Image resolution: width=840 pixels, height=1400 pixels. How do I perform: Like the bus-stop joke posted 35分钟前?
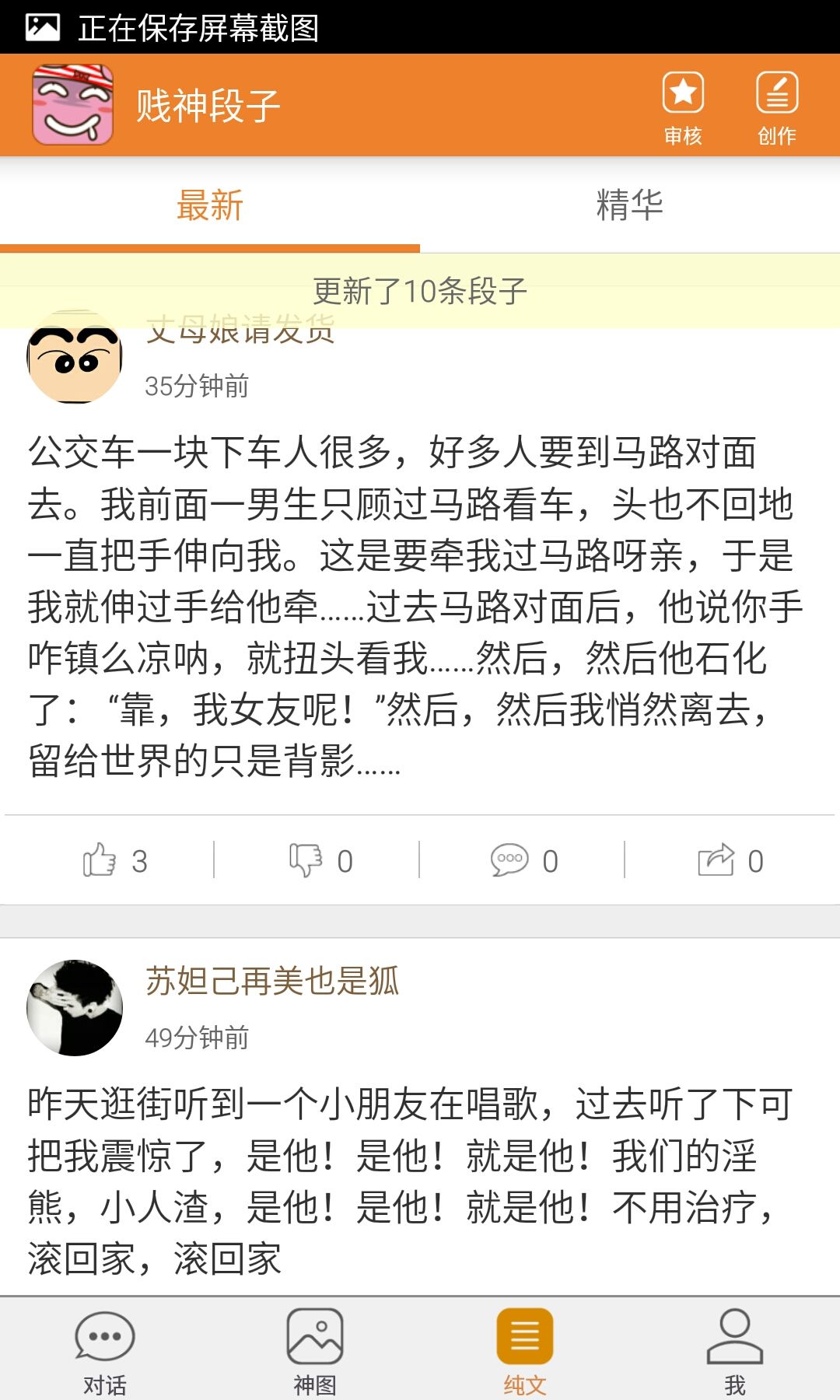pyautogui.click(x=114, y=860)
